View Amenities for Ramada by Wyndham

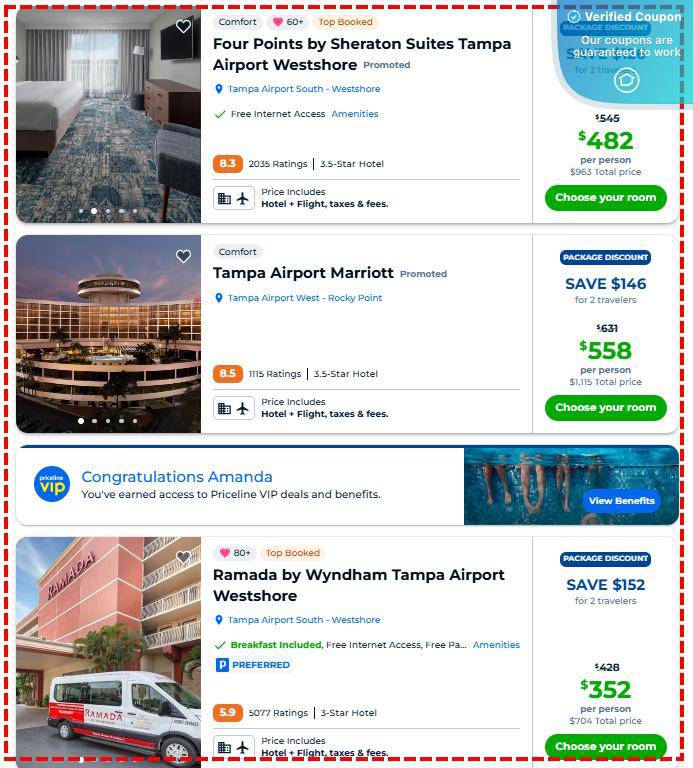point(496,645)
